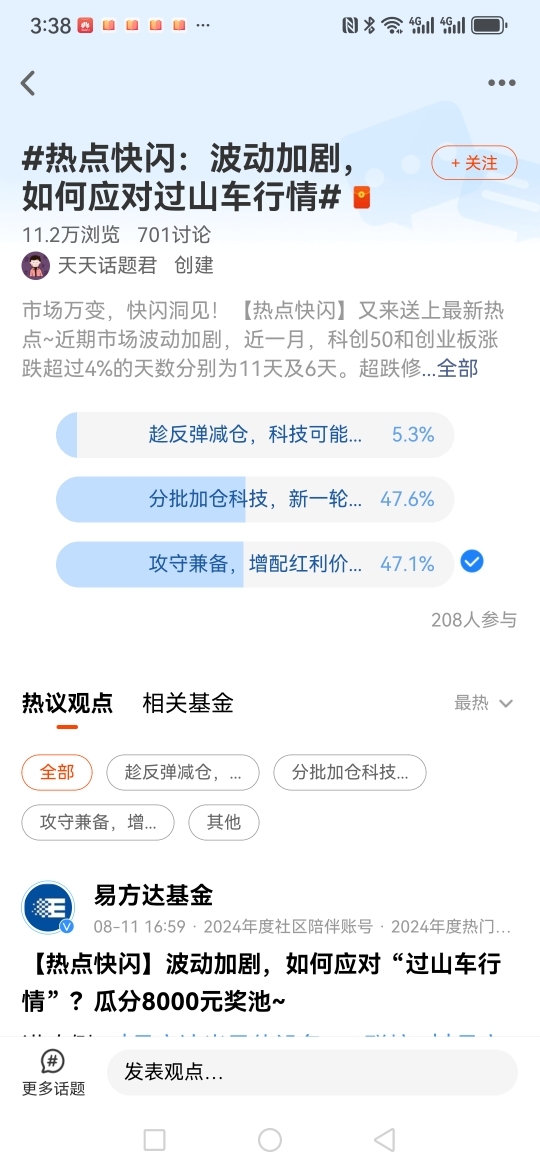Select poll option 攻守兼备 增配红利
Viewport: 540px width, 1170px height.
coord(255,564)
